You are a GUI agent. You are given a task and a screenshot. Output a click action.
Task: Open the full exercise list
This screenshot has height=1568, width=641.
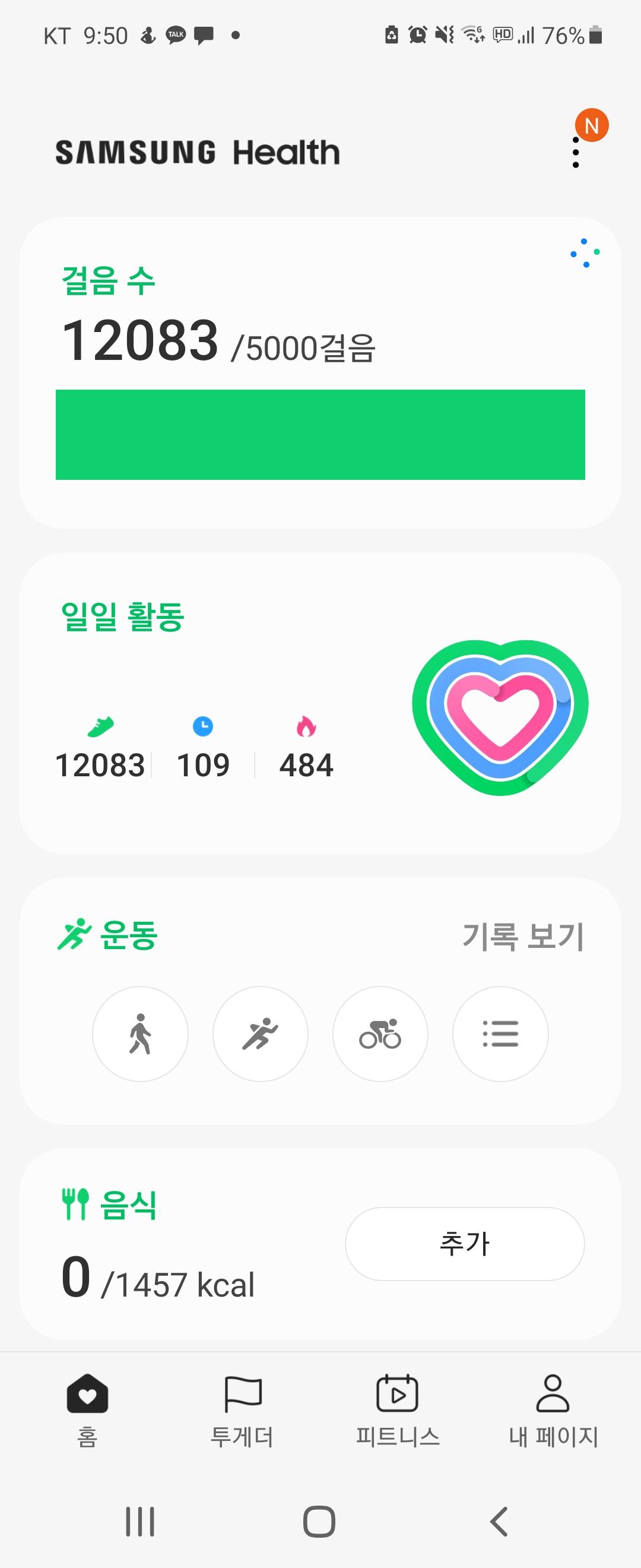point(500,1033)
